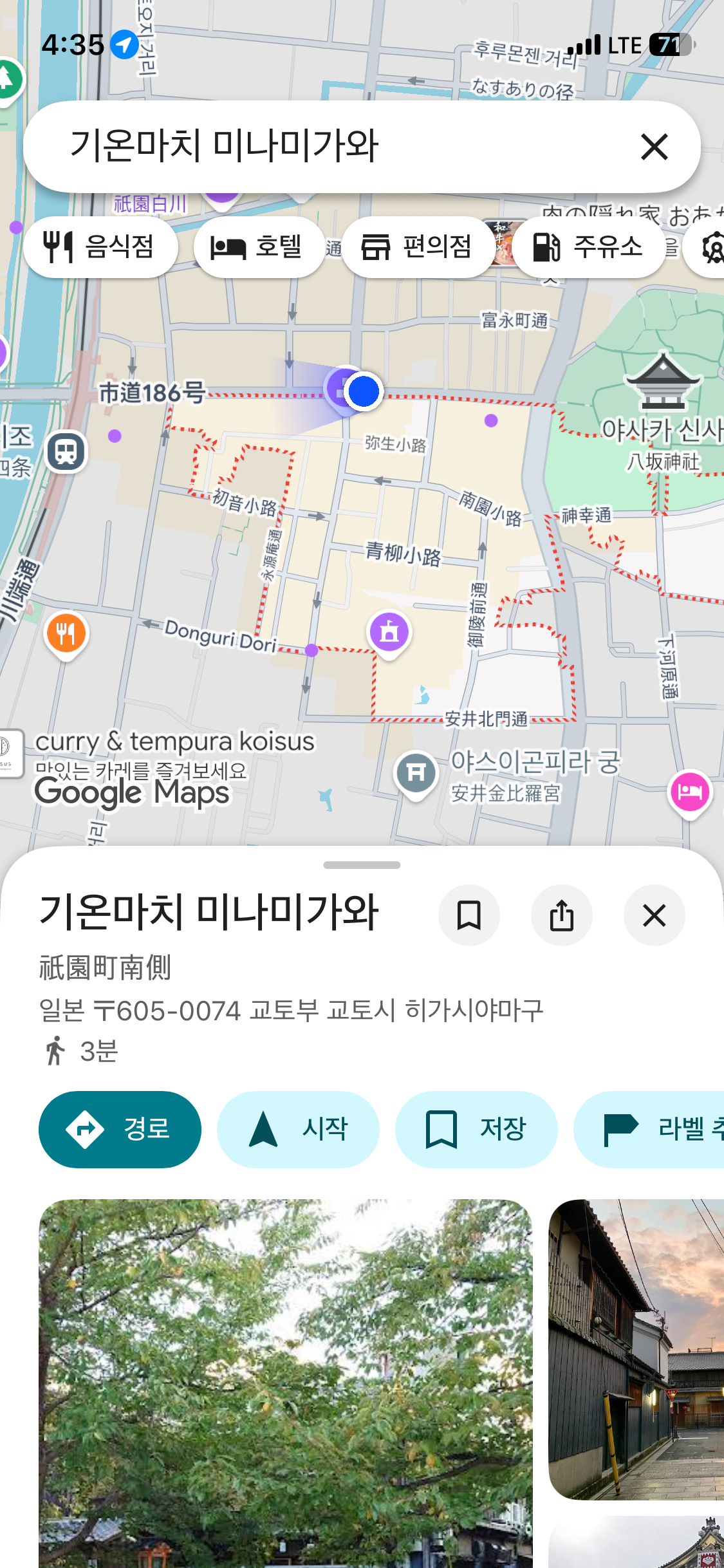Tap the orange restaurant pin on the map

66,634
